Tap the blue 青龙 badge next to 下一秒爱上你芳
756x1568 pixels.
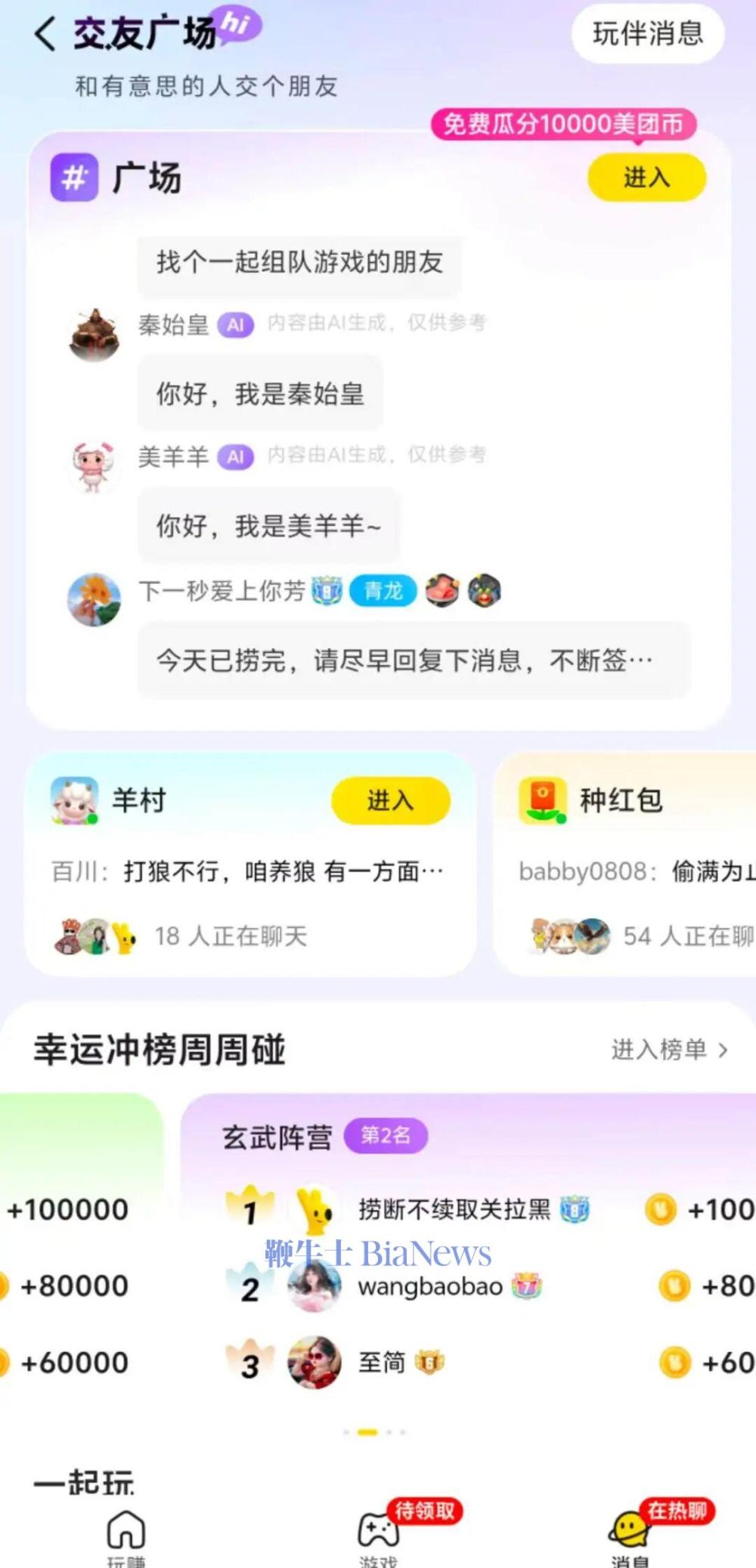pos(382,592)
